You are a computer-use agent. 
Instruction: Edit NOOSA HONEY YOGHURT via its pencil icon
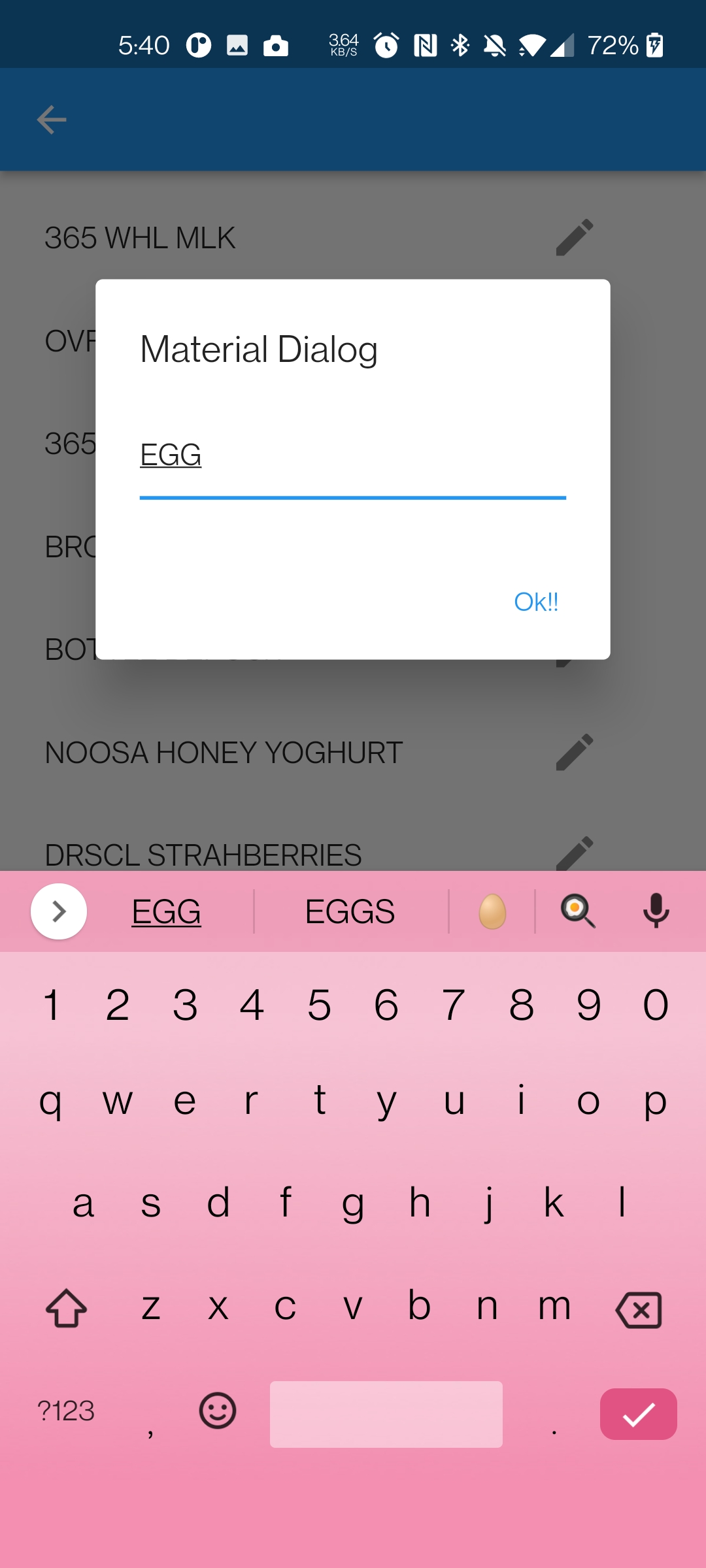click(576, 751)
